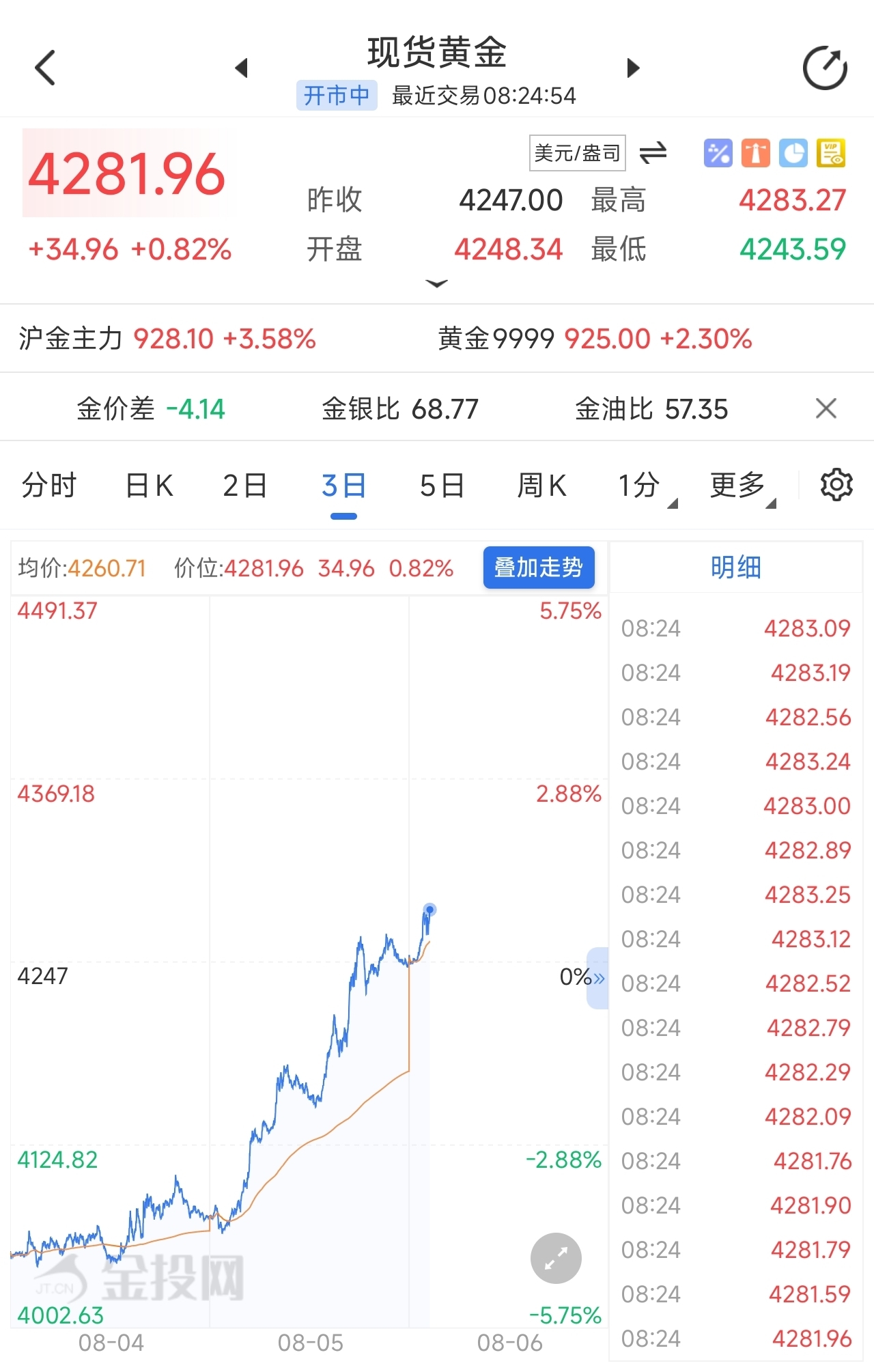Go back using the top-left arrow

point(45,68)
